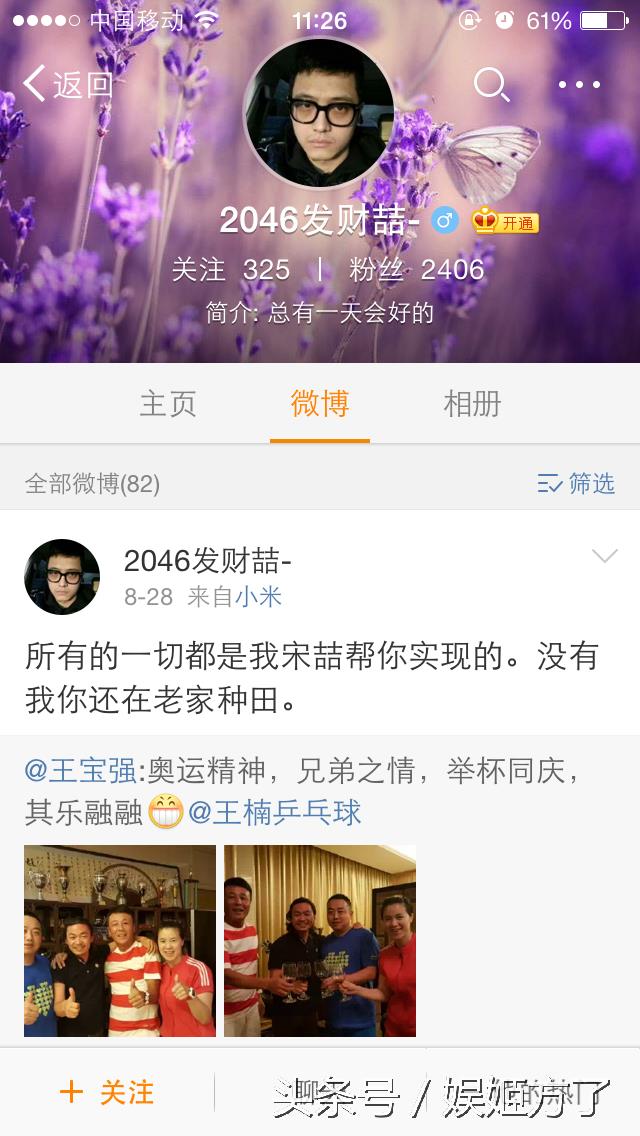Tap the 小米 source link
The width and height of the screenshot is (640, 1136).
(259, 597)
